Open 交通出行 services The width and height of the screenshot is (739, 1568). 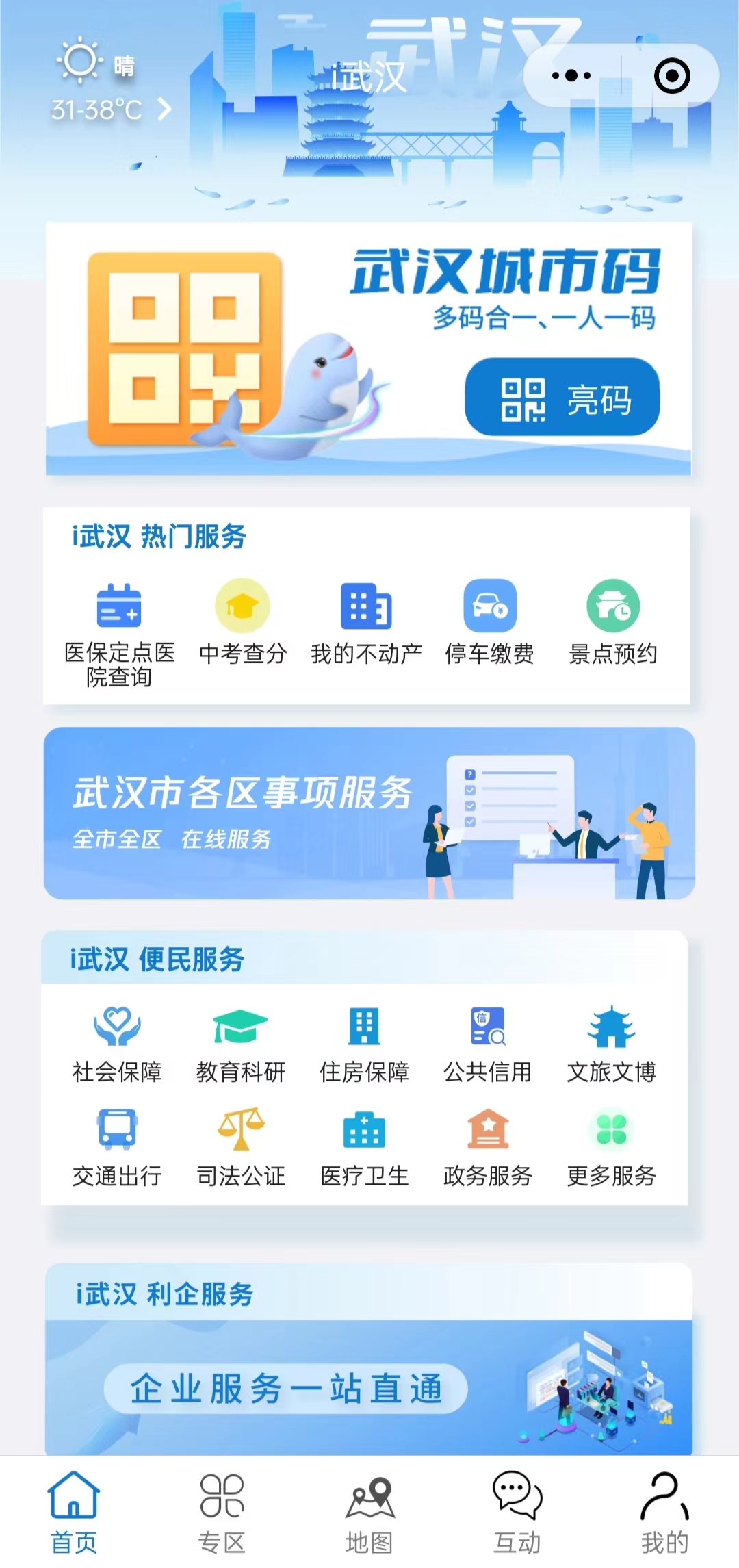point(117,1148)
